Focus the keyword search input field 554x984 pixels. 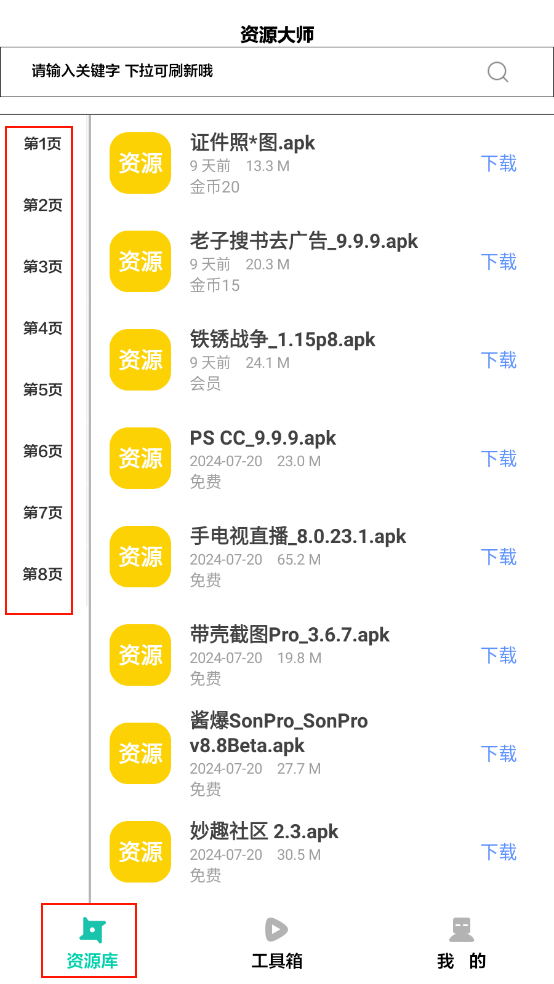pyautogui.click(x=277, y=72)
